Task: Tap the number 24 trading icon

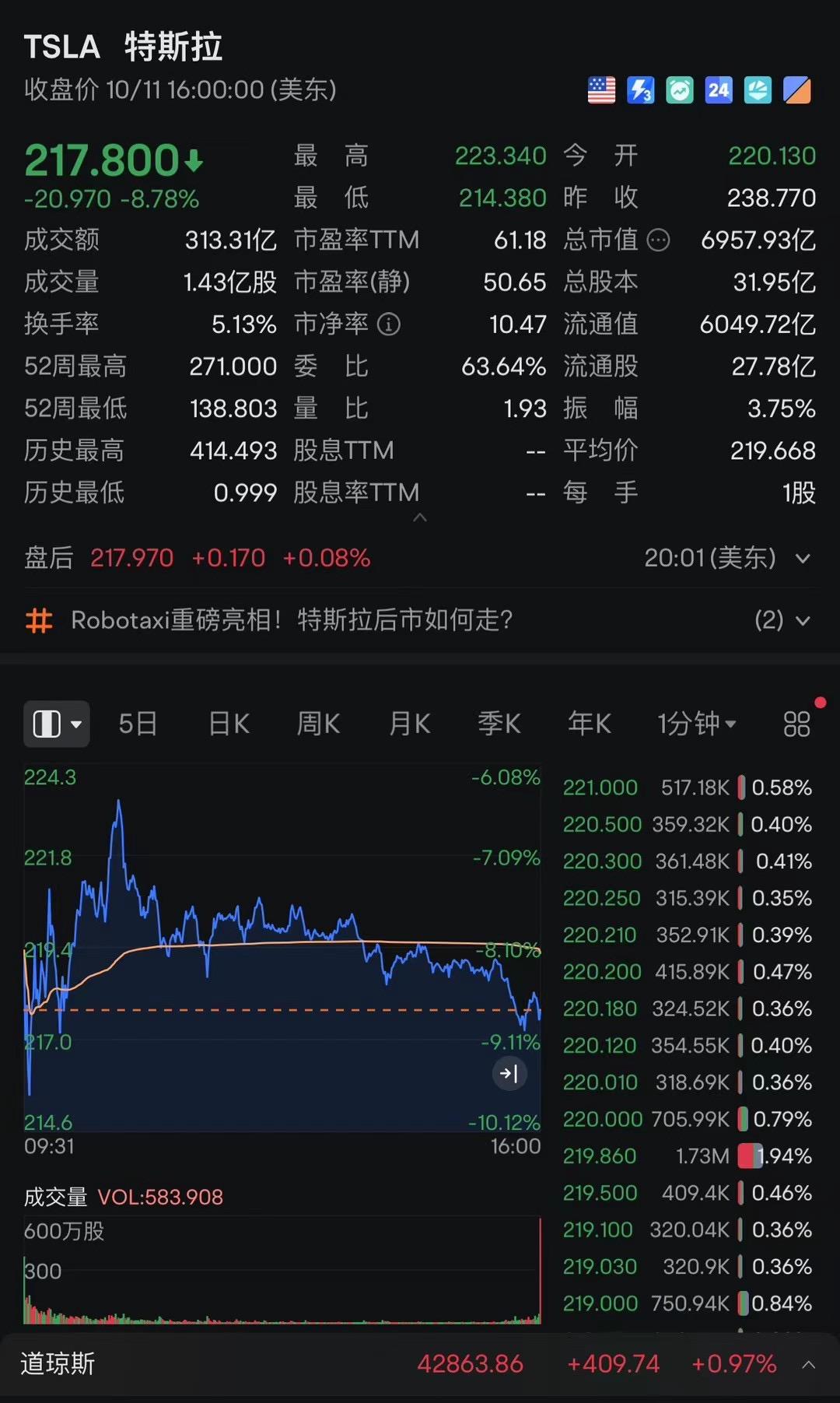Action: pyautogui.click(x=718, y=90)
